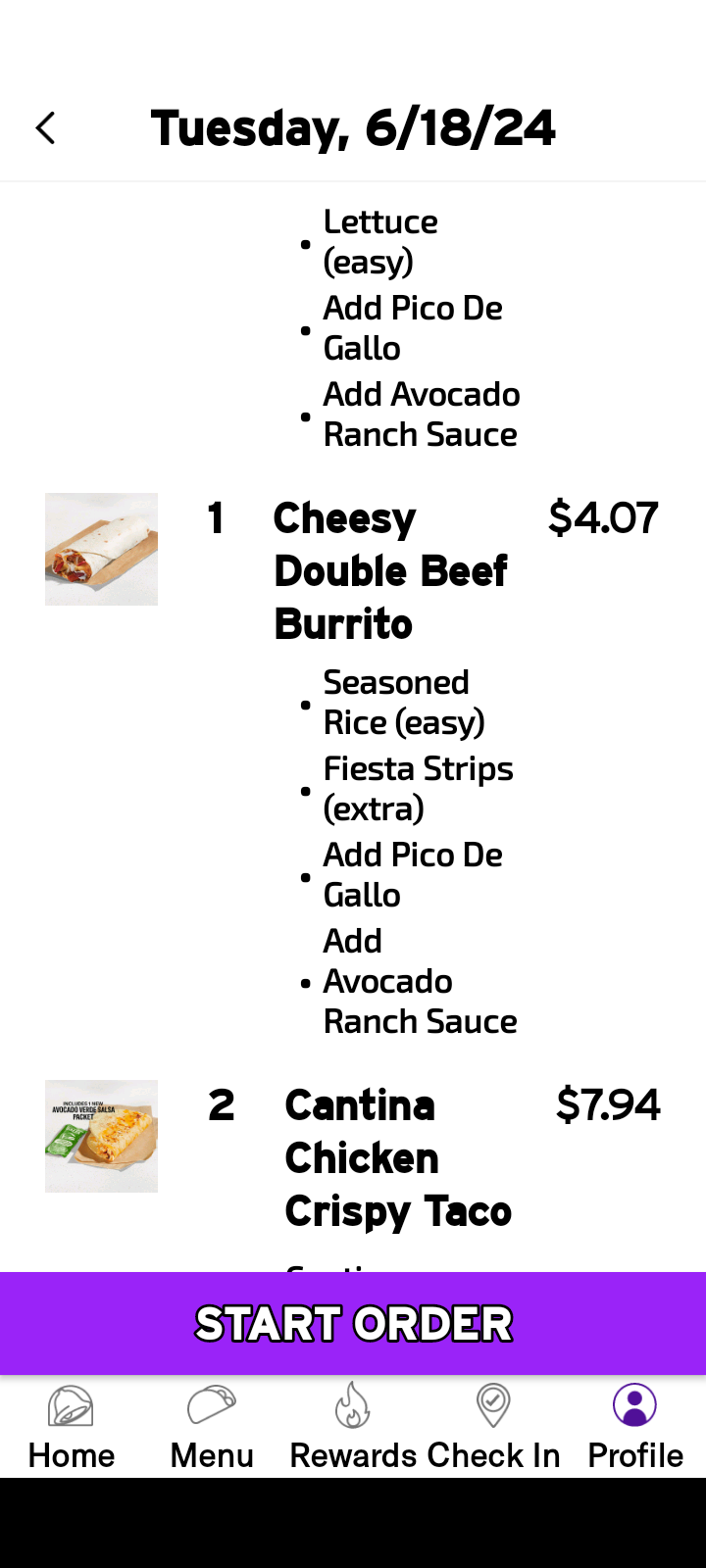The height and width of the screenshot is (1568, 706).
Task: Tap the Cantina Chicken Crispy Taco image
Action: pos(100,1136)
